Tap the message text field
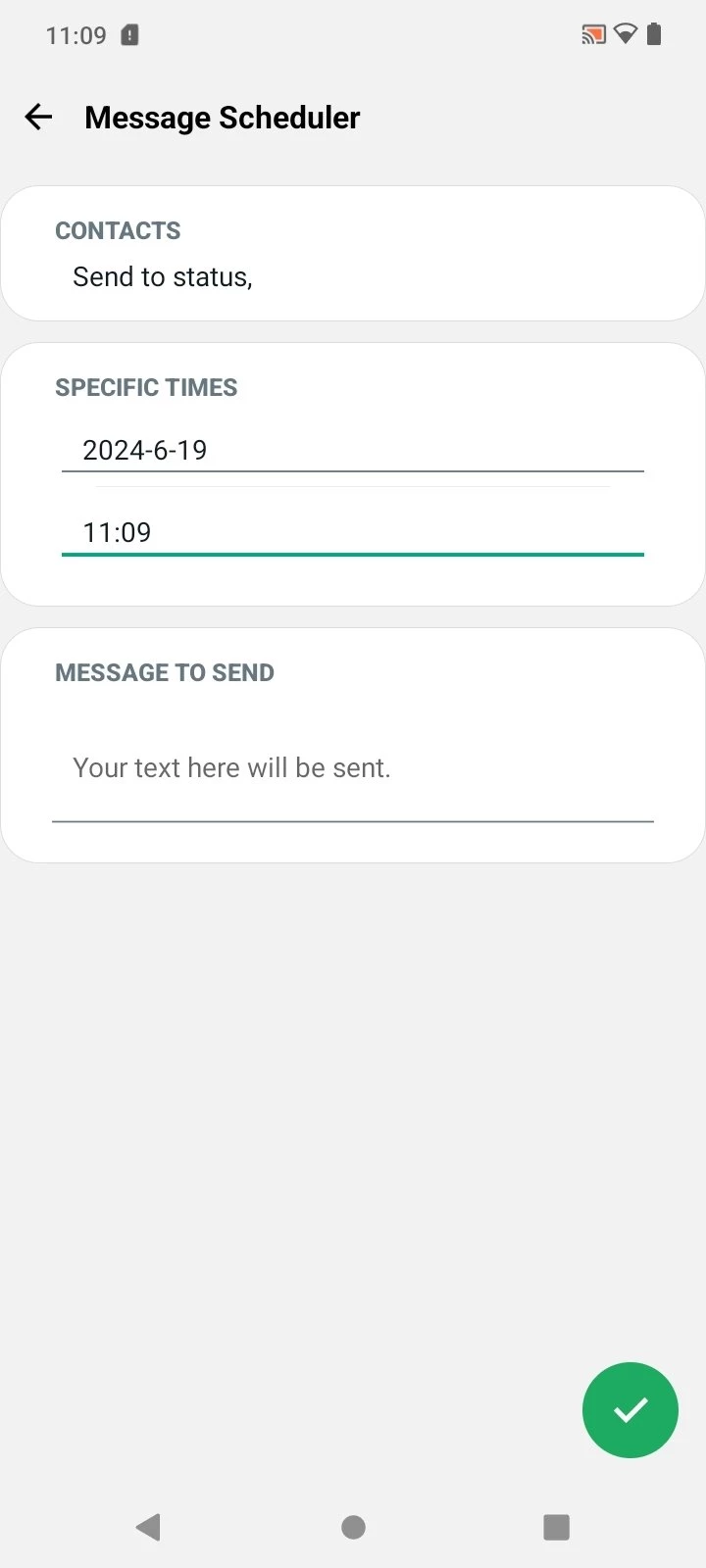706x1568 pixels. click(353, 768)
